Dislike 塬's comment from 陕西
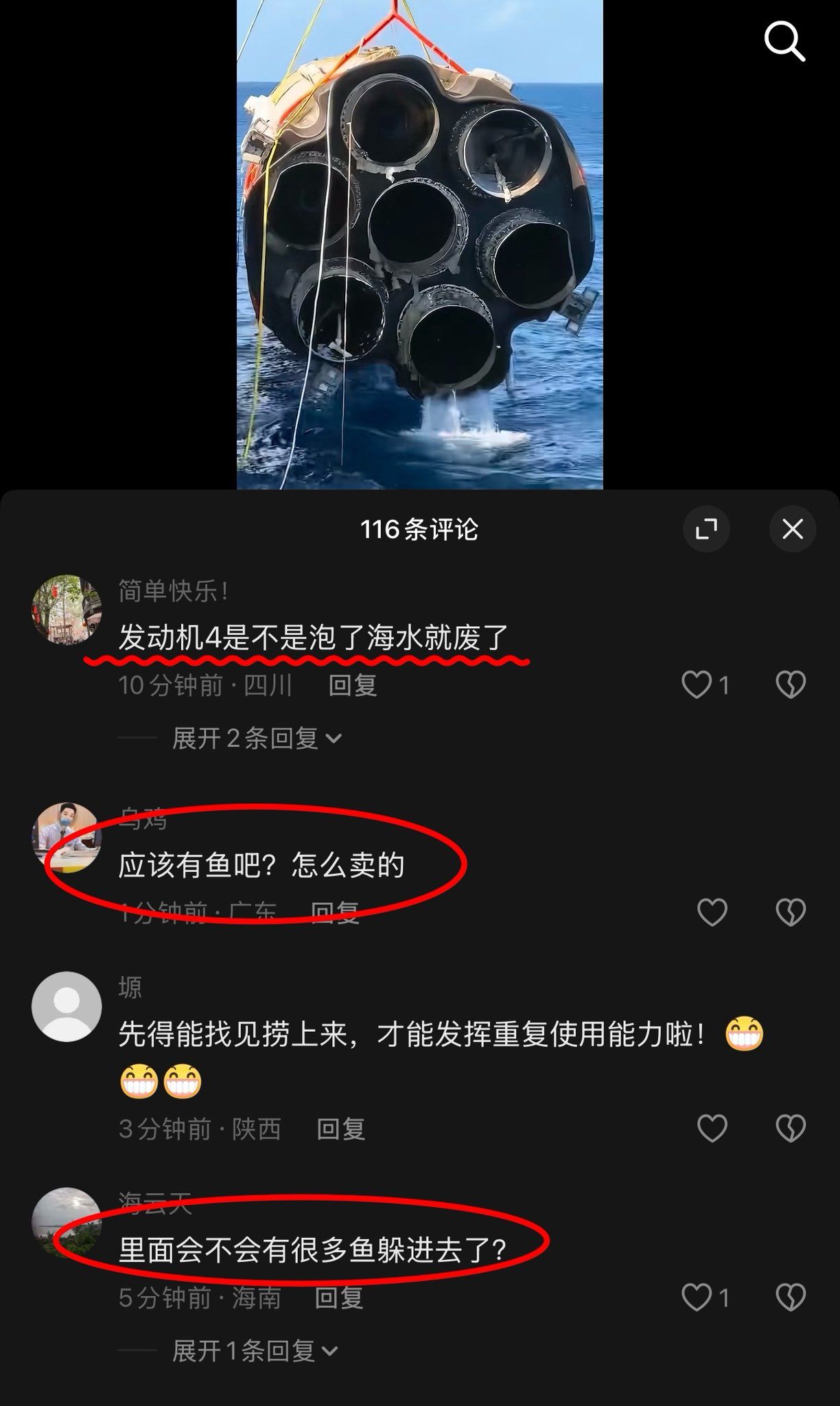The height and width of the screenshot is (1406, 840). [790, 1129]
